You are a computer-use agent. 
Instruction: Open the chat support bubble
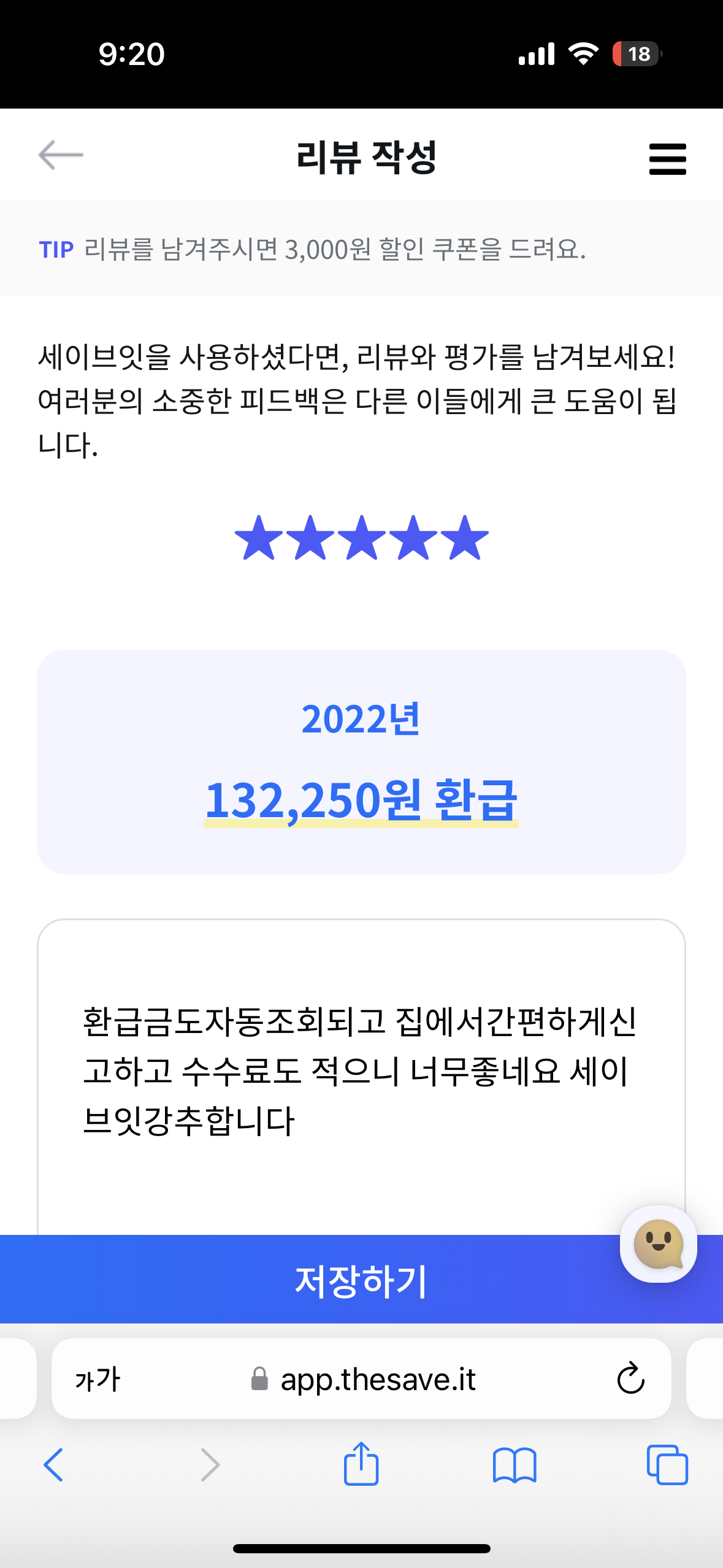pyautogui.click(x=658, y=1243)
